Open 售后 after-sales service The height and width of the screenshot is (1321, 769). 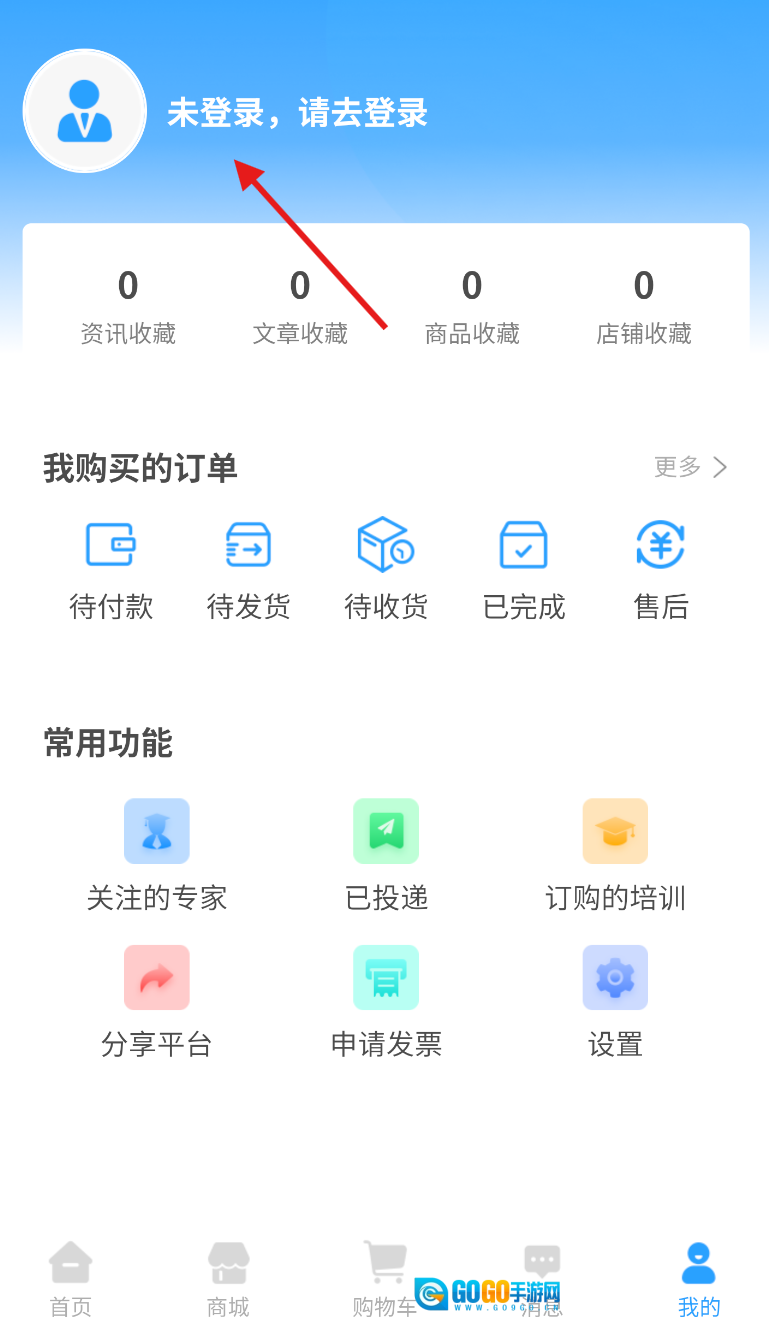(661, 568)
